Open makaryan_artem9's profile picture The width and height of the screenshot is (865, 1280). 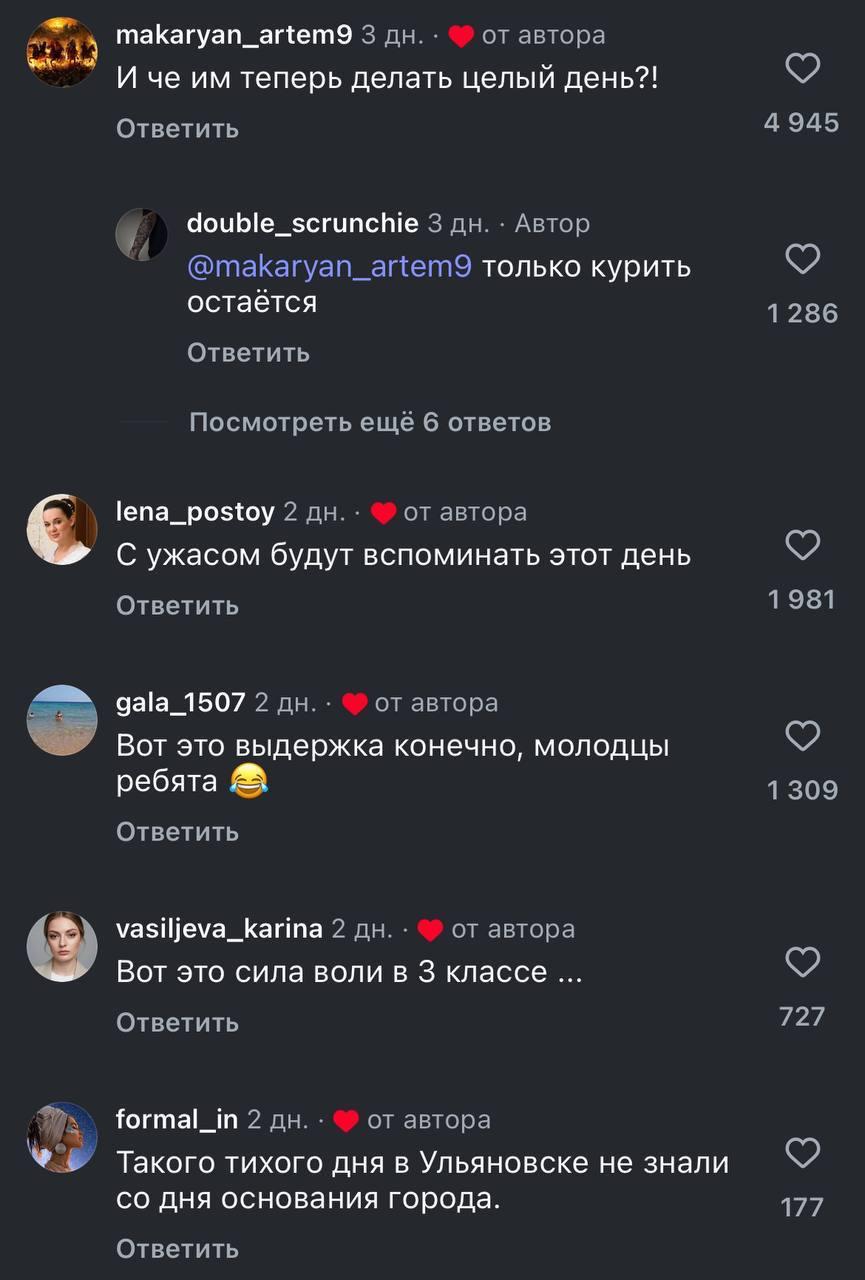click(x=62, y=52)
